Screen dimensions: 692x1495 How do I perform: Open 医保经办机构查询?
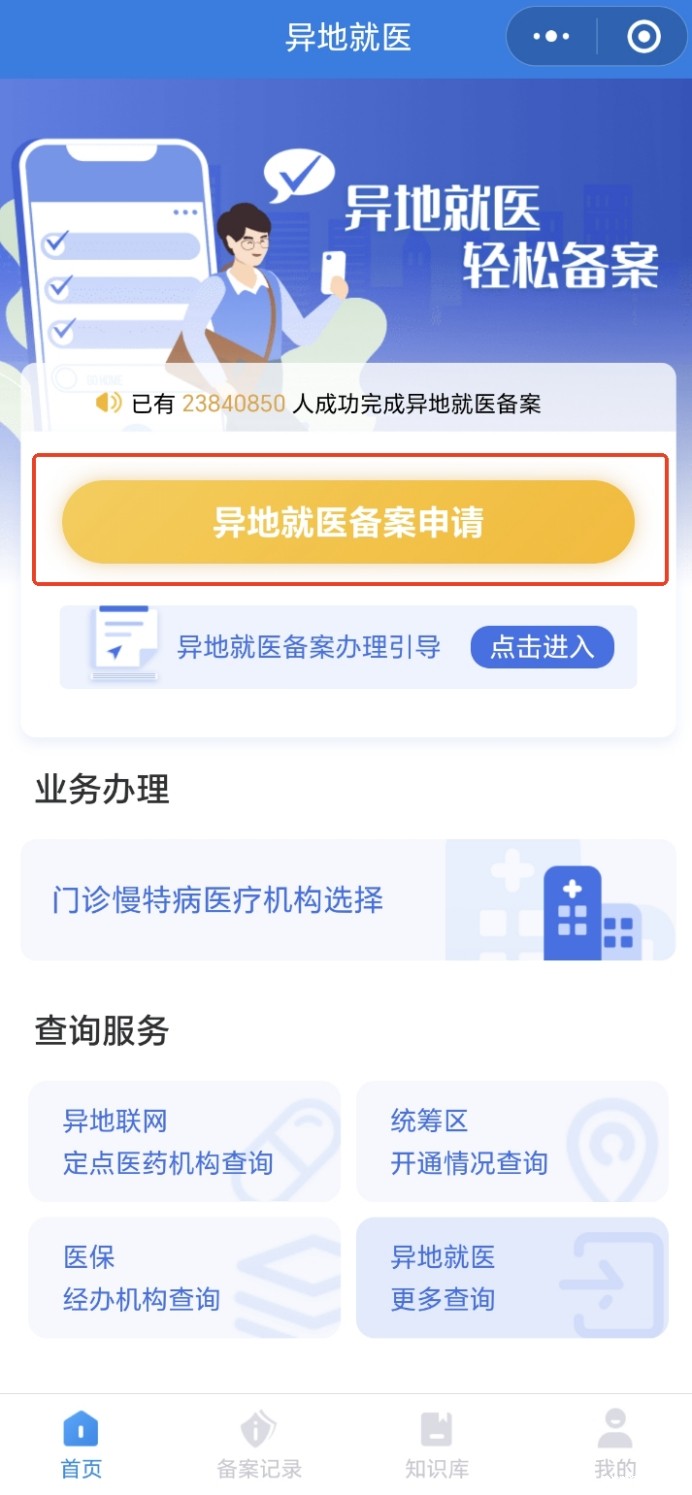[x=184, y=1278]
